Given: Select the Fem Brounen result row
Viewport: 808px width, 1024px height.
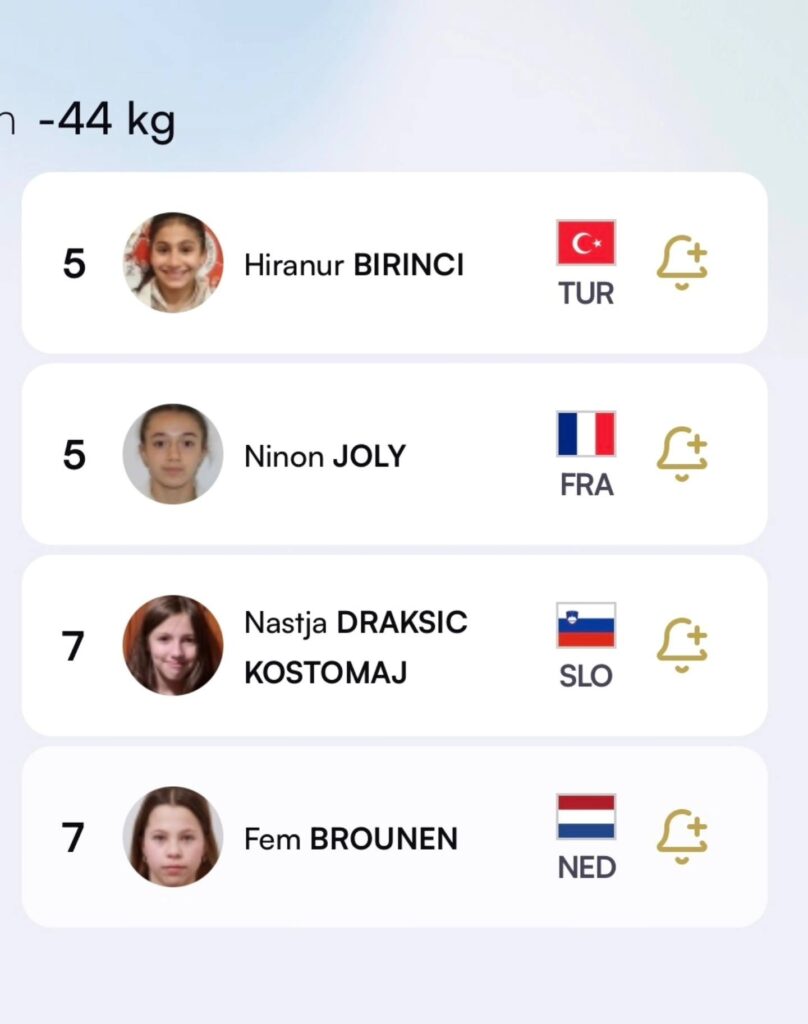Looking at the screenshot, I should pos(350,838).
